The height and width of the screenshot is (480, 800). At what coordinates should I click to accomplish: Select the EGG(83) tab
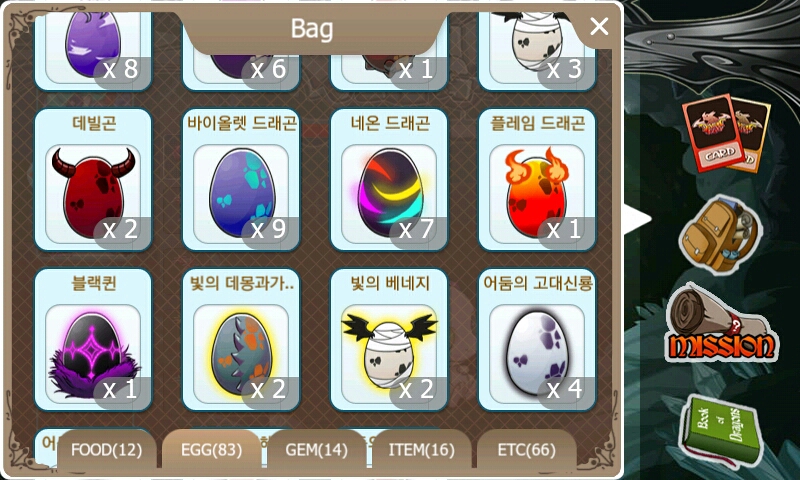[x=211, y=450]
